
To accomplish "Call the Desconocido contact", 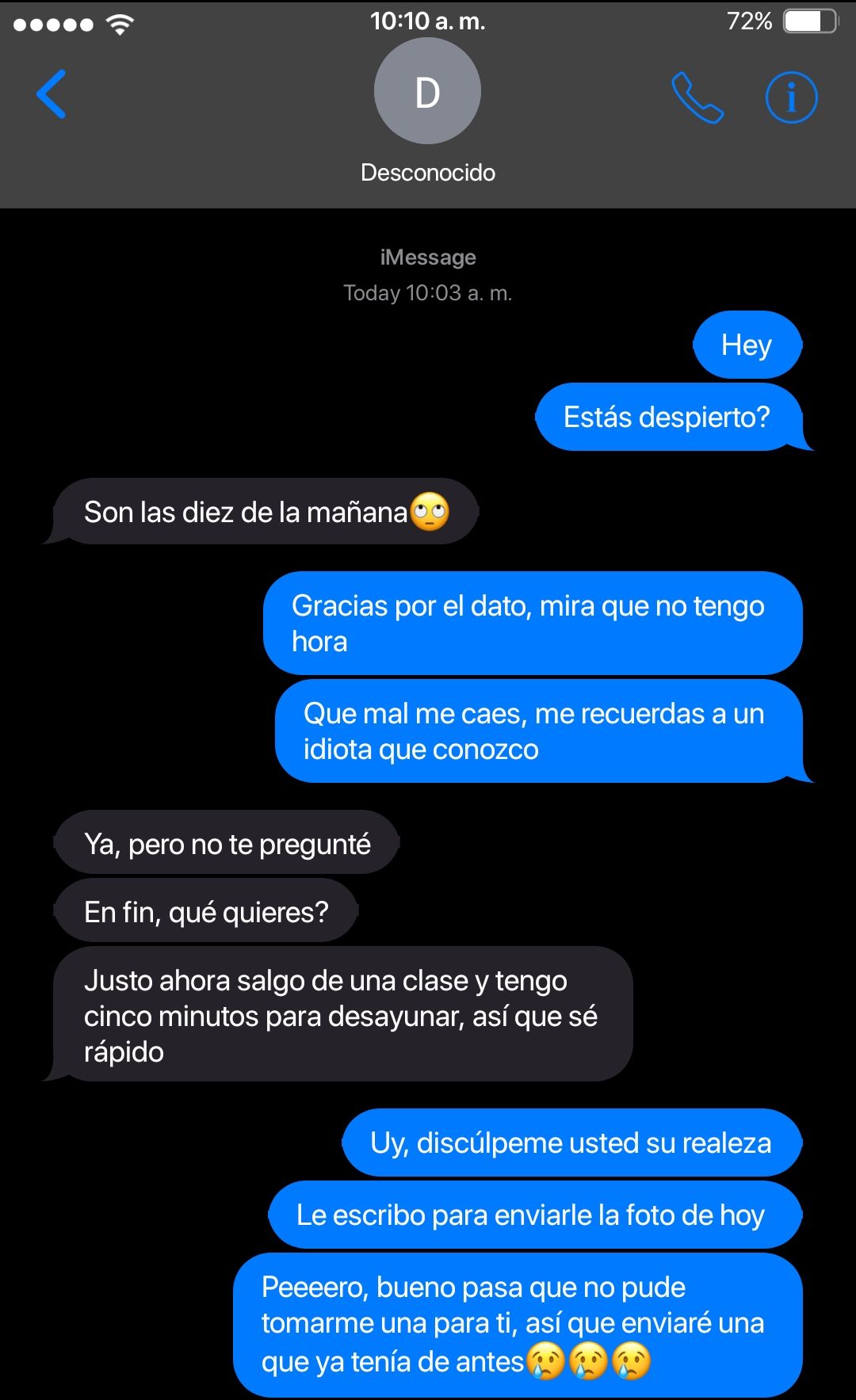I will 697,97.
